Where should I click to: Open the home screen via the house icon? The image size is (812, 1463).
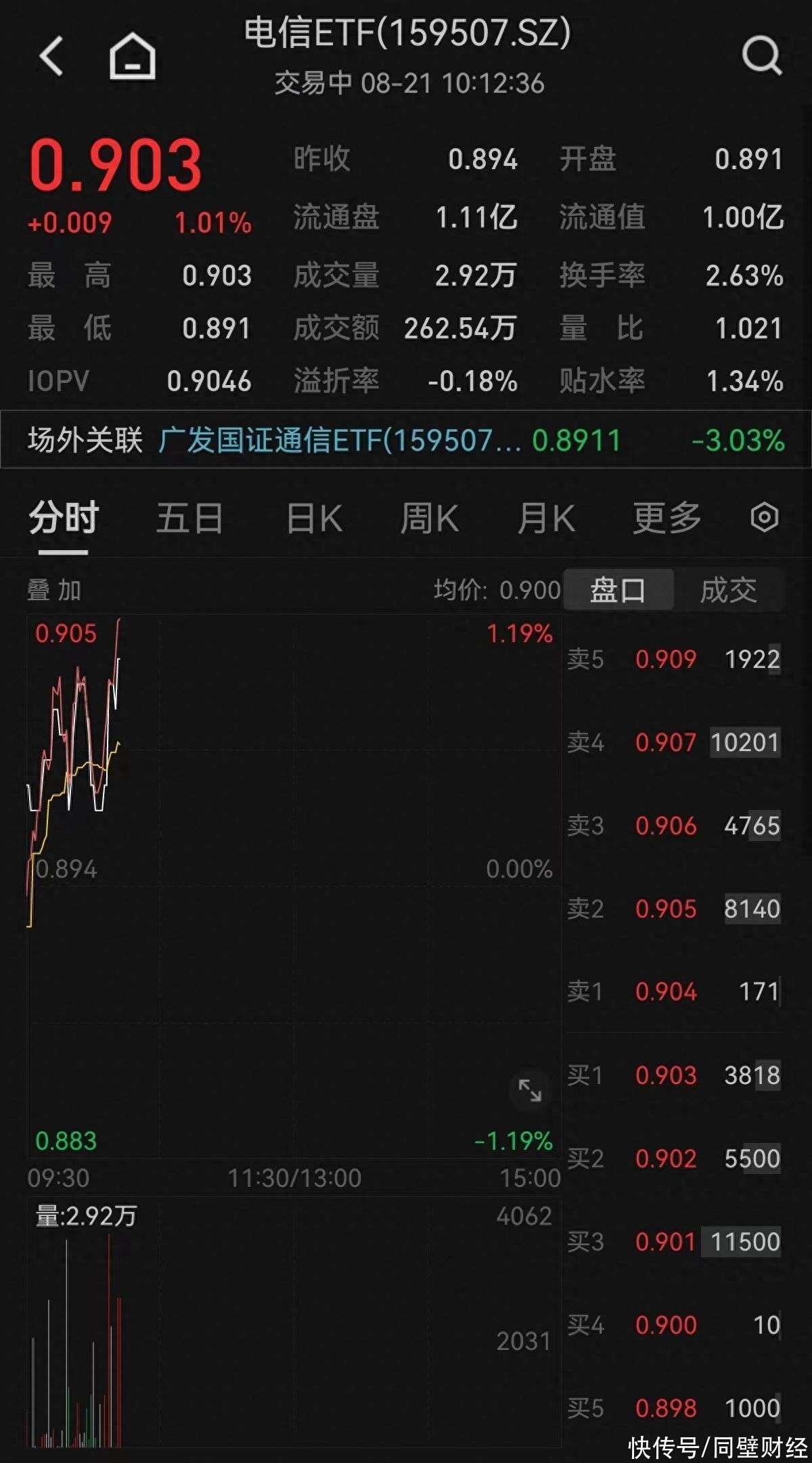tap(132, 58)
